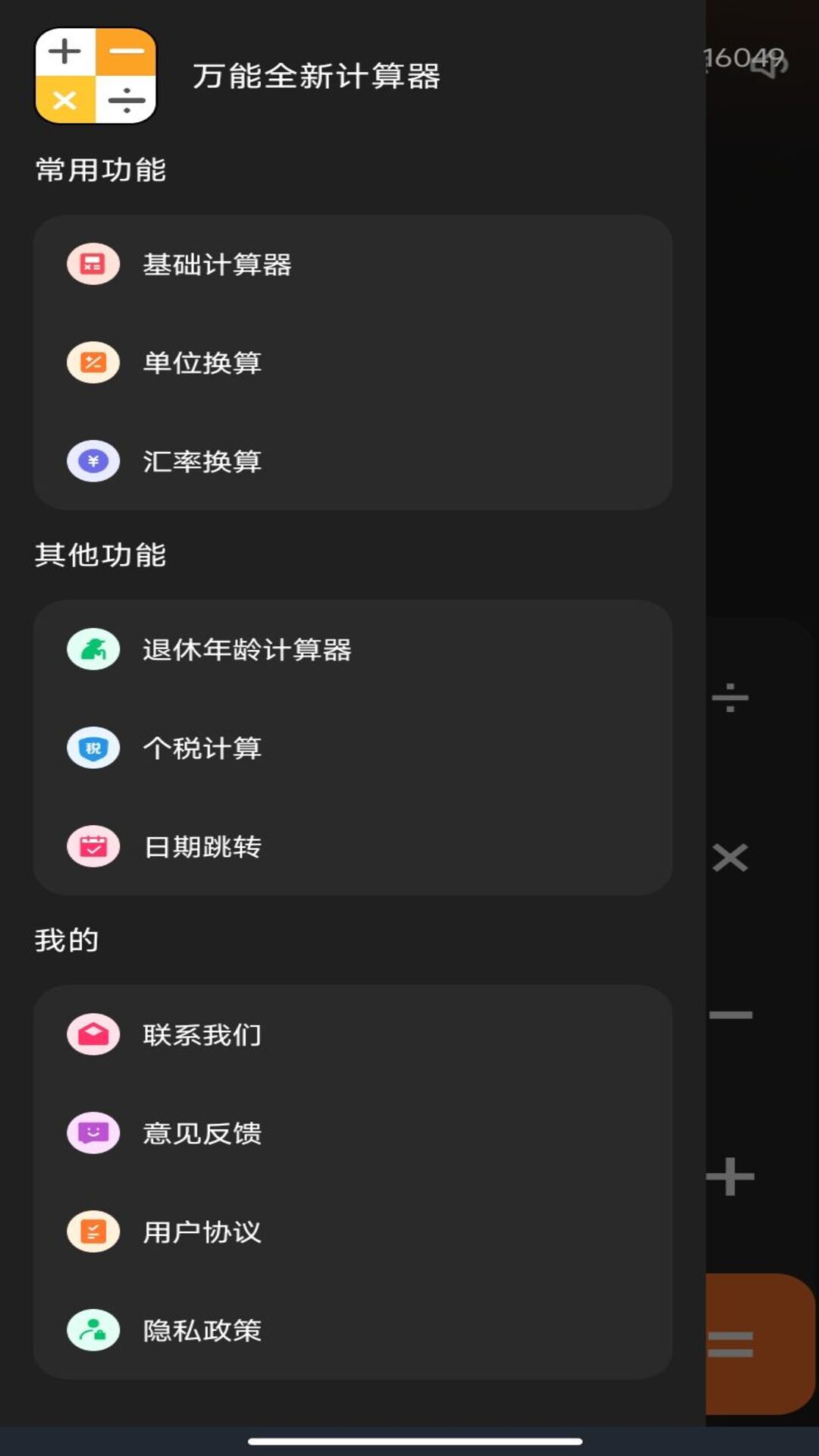Tap the plus (+) calculator key

click(x=730, y=1155)
